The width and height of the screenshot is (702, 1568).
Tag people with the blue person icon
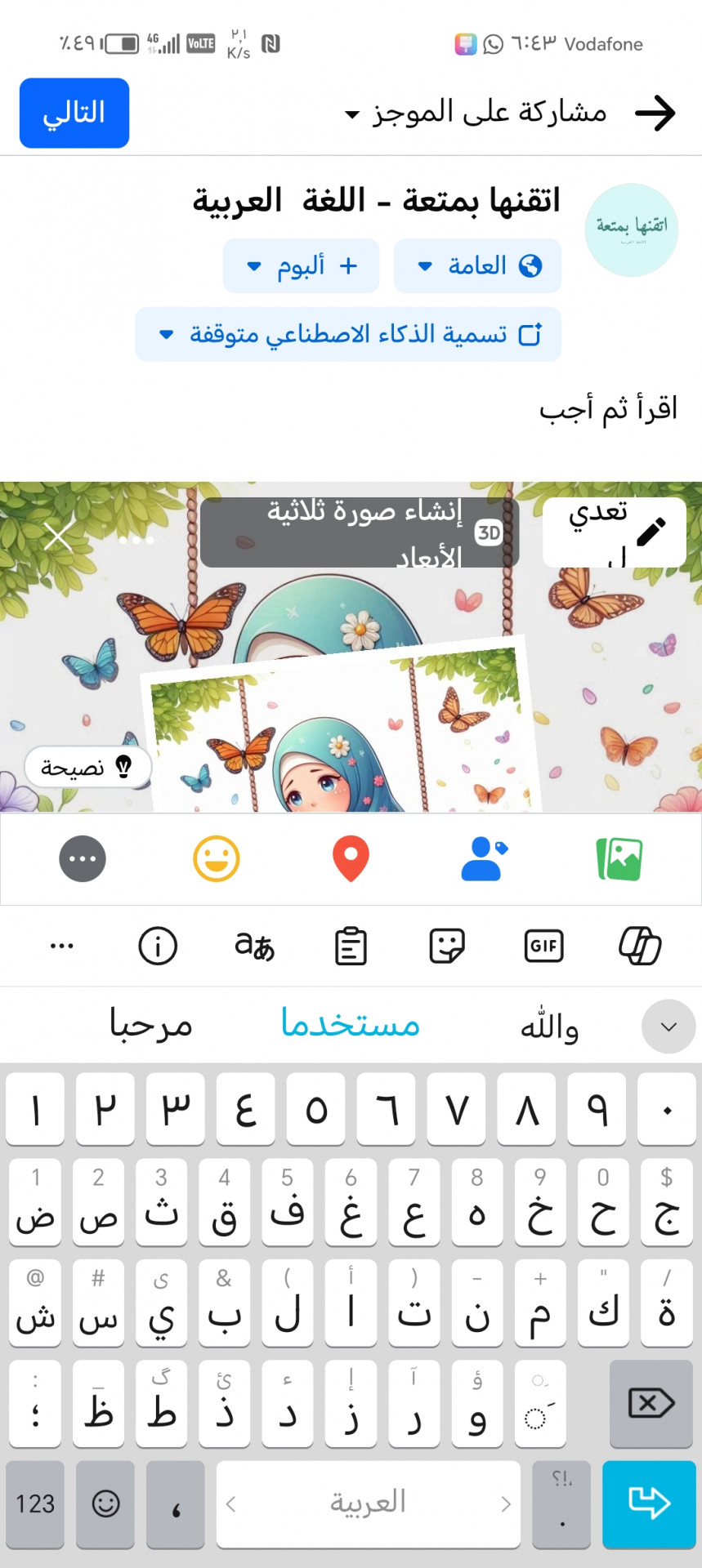click(484, 858)
